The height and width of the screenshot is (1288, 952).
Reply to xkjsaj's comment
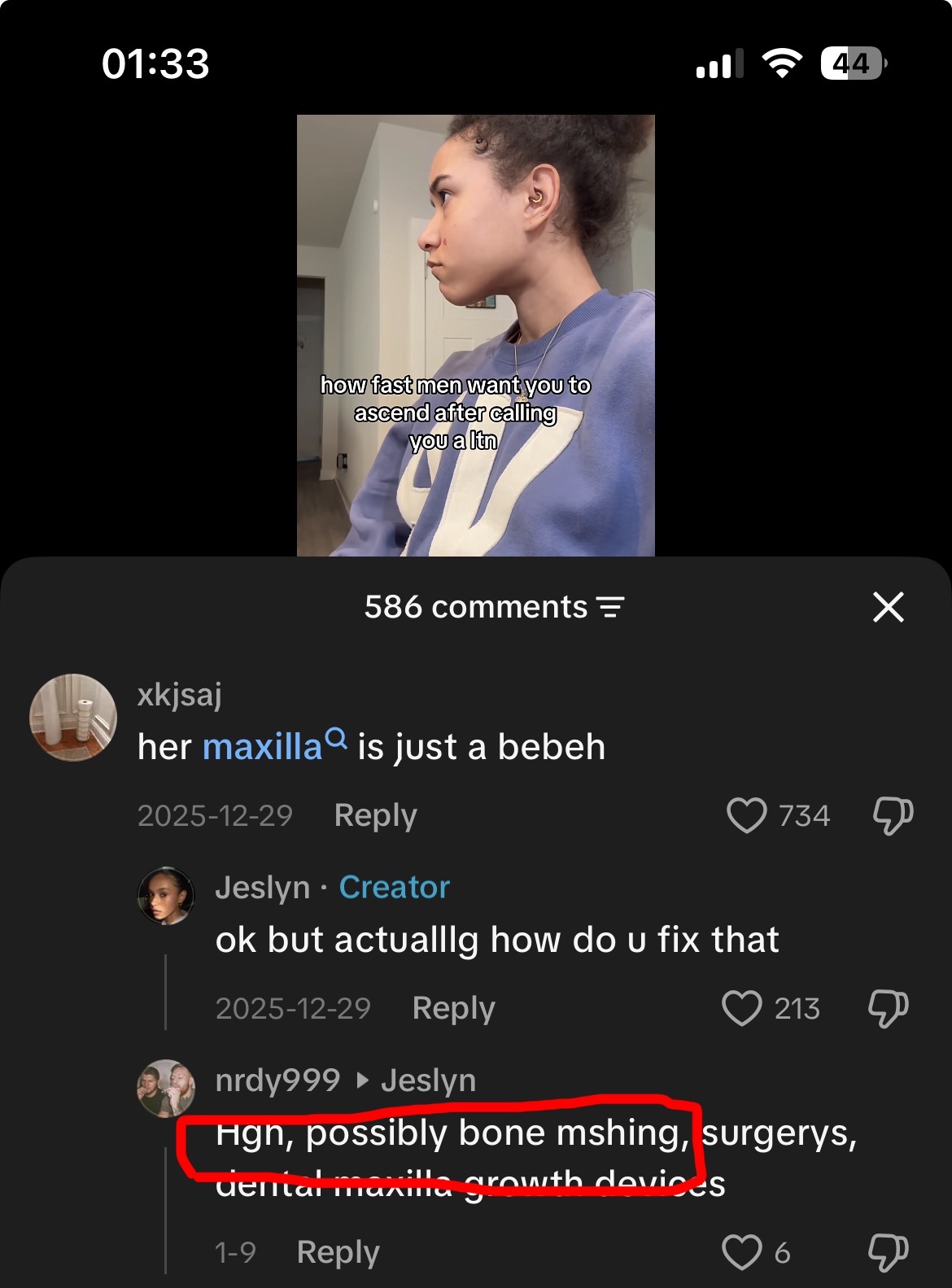(x=375, y=815)
